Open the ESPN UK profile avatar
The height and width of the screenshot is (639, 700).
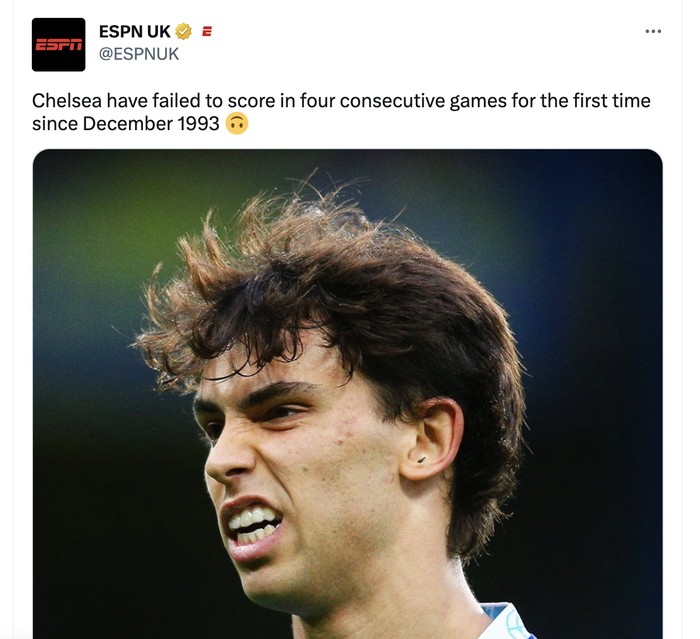pos(58,44)
